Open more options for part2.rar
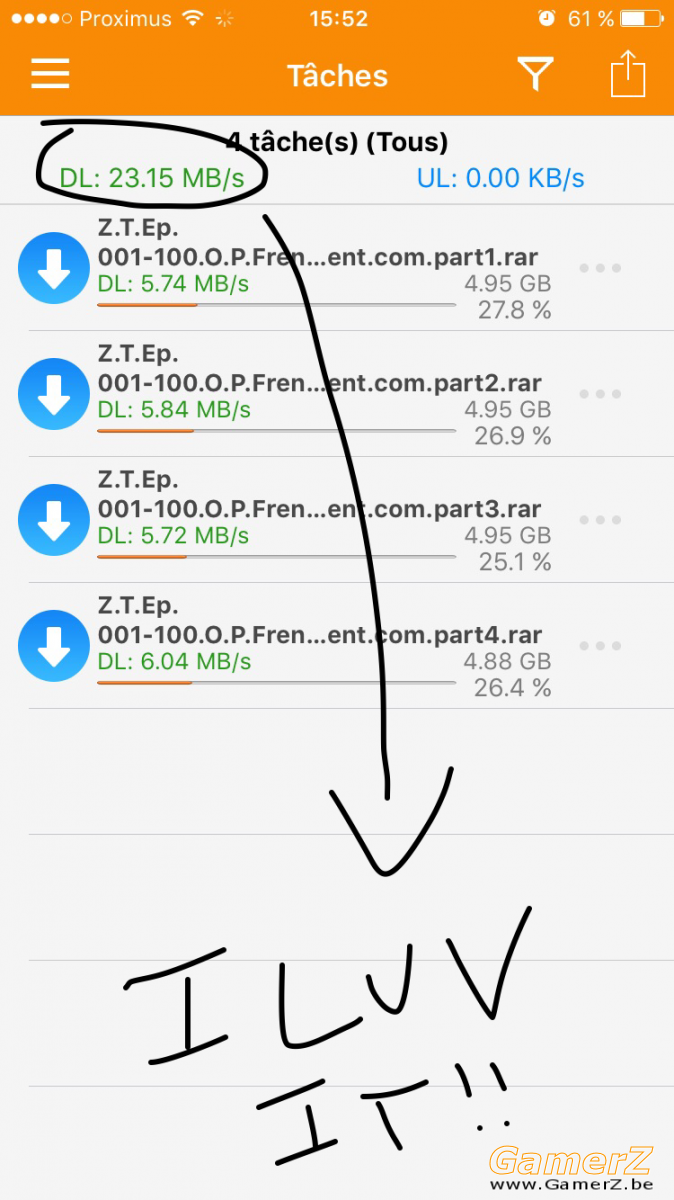 click(601, 394)
